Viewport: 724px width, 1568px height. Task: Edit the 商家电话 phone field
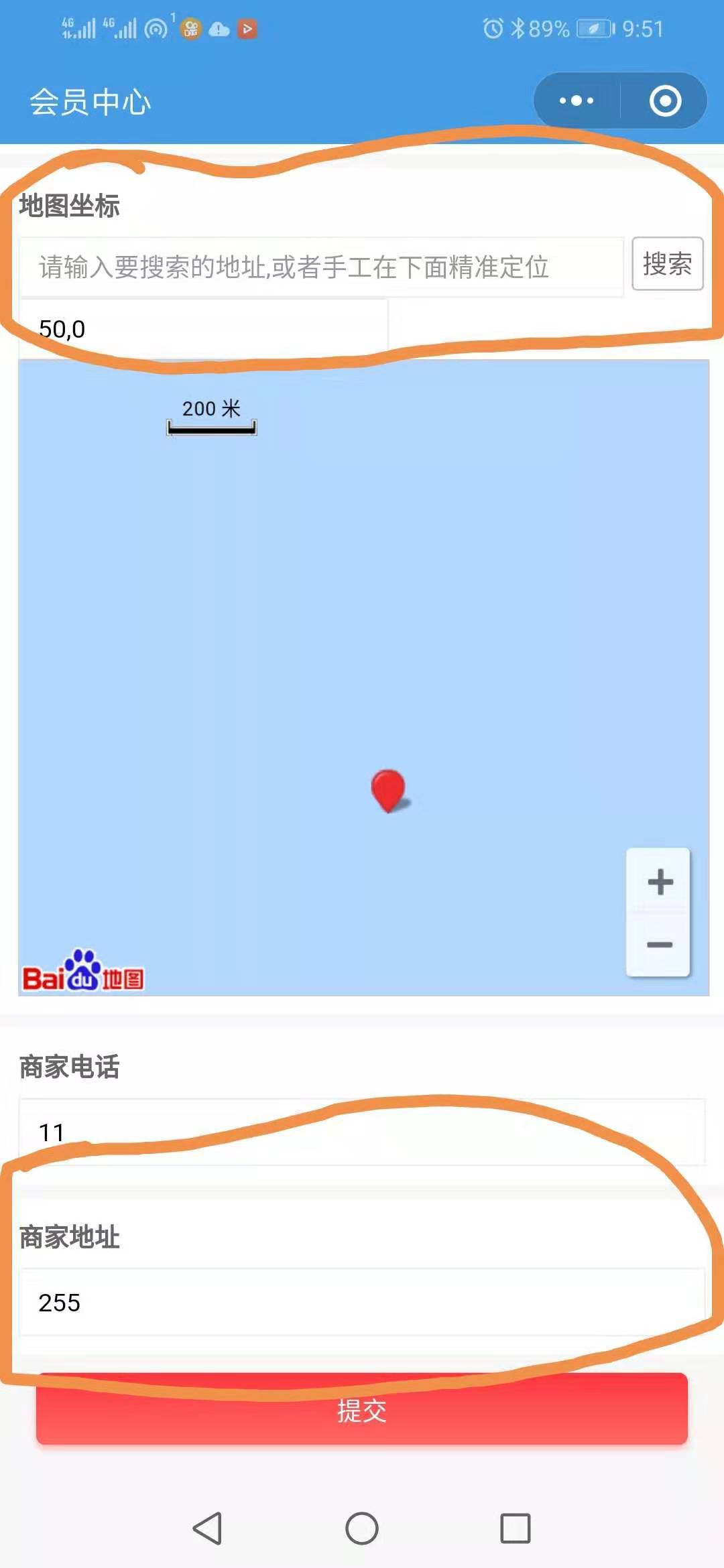[362, 1132]
